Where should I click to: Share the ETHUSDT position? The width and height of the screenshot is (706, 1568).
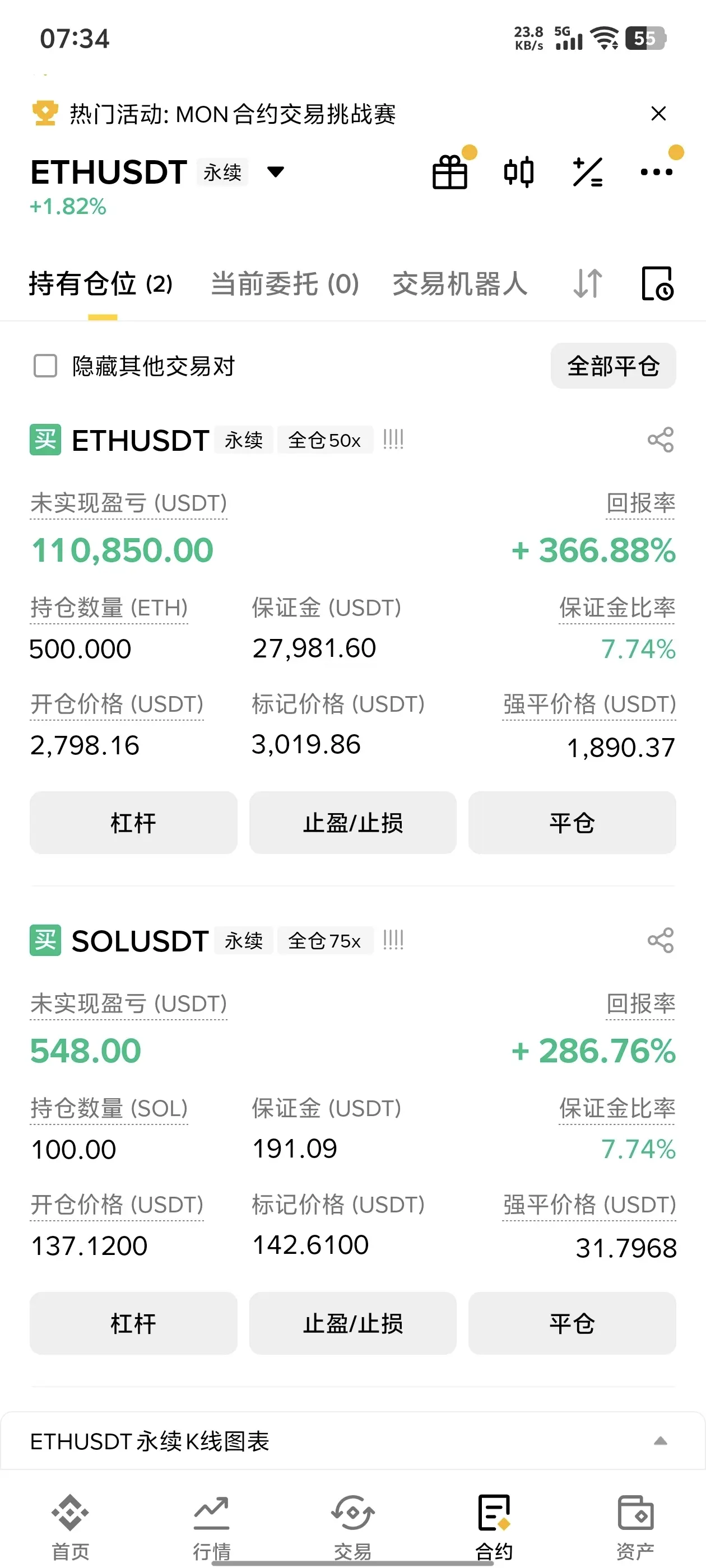click(x=660, y=440)
